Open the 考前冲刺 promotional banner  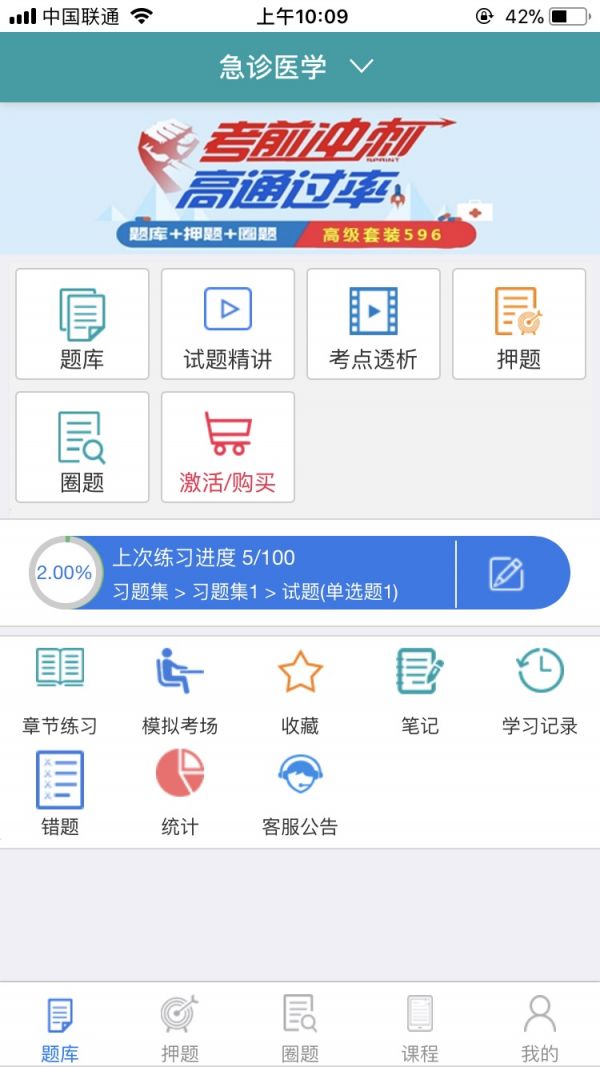pos(300,180)
